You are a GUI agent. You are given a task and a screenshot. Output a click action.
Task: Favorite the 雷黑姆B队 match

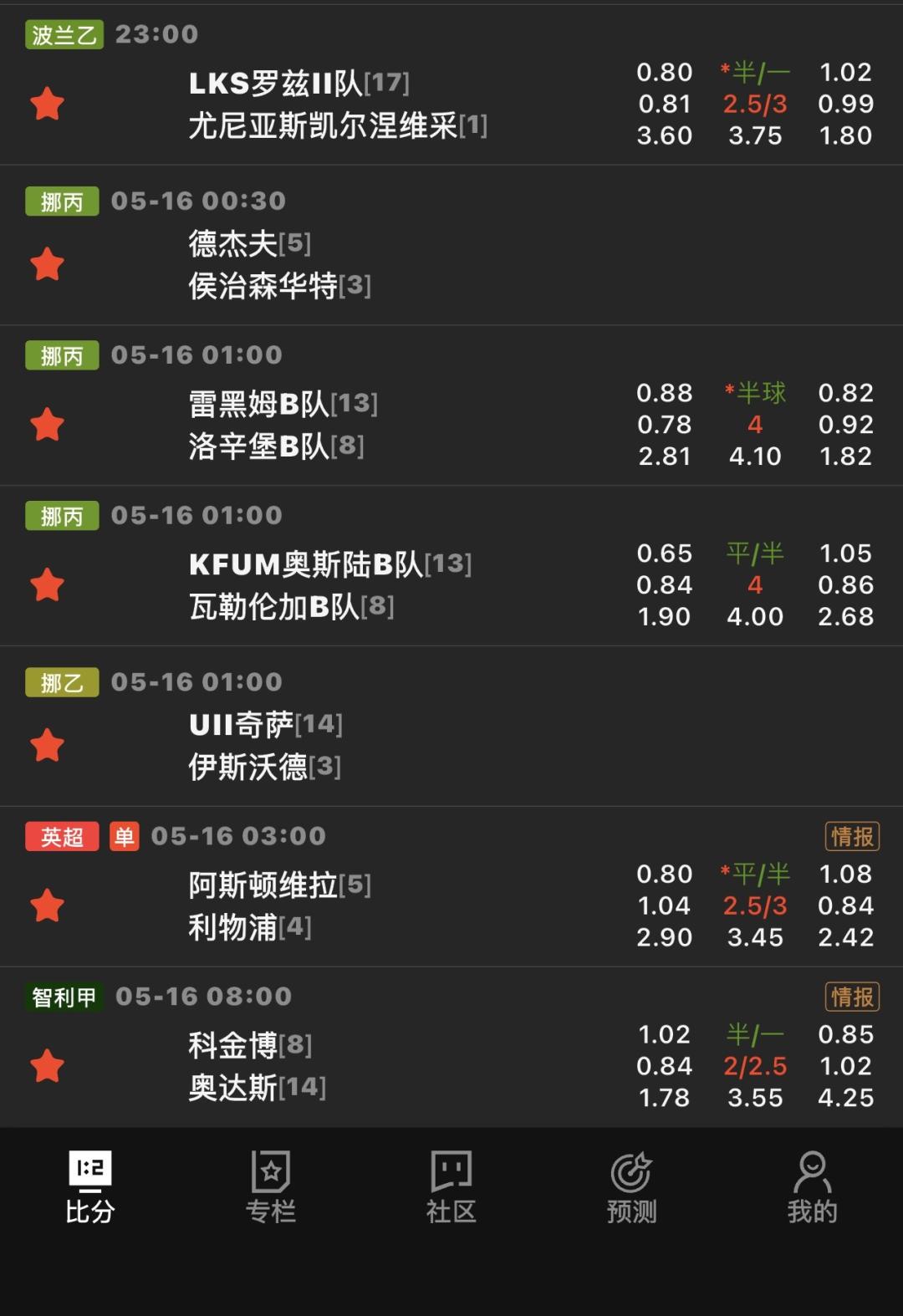(x=47, y=425)
